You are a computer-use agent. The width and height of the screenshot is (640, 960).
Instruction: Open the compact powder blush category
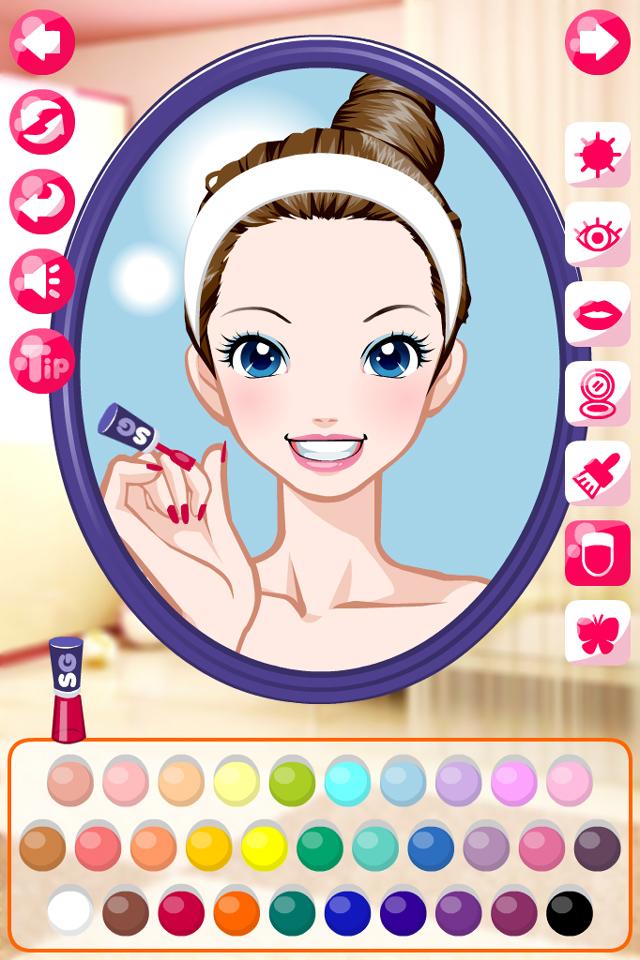coord(597,394)
